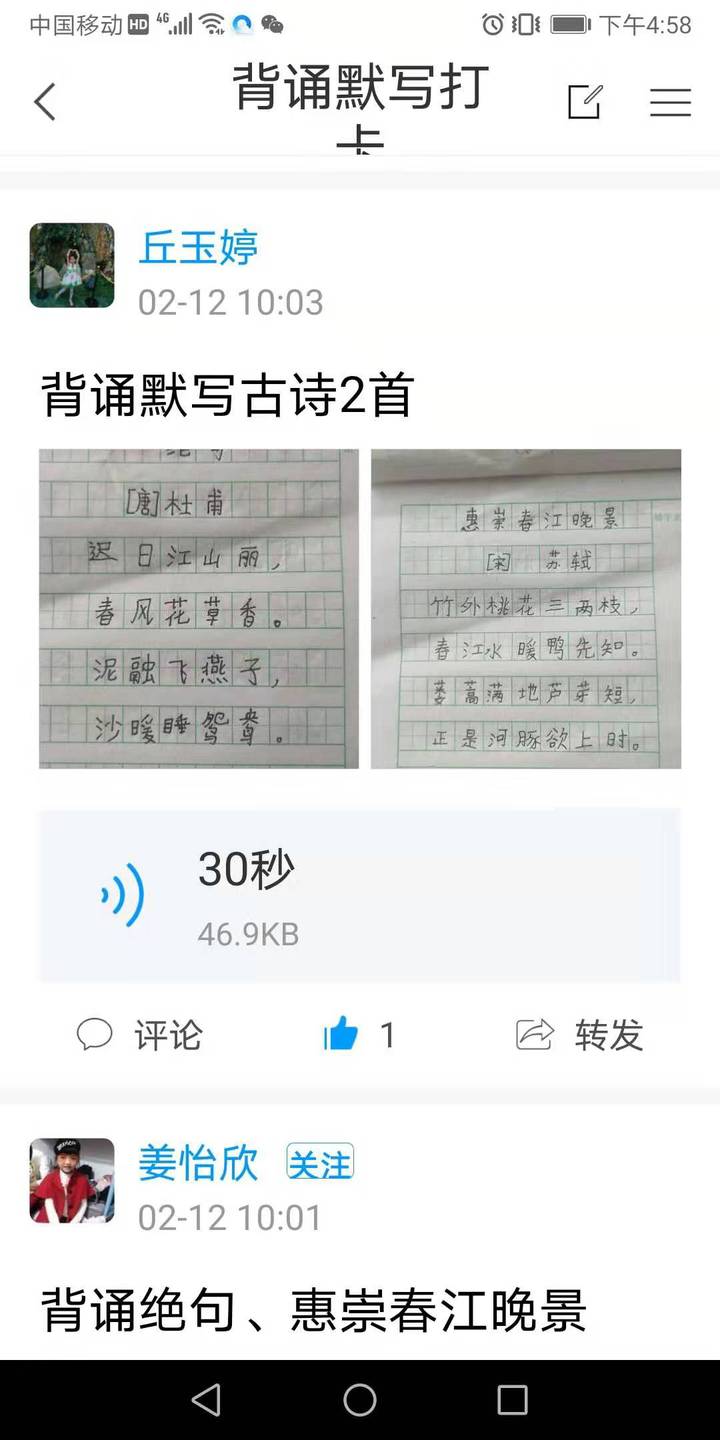
Task: View the 杜甫 poem handwriting photo
Action: [199, 608]
